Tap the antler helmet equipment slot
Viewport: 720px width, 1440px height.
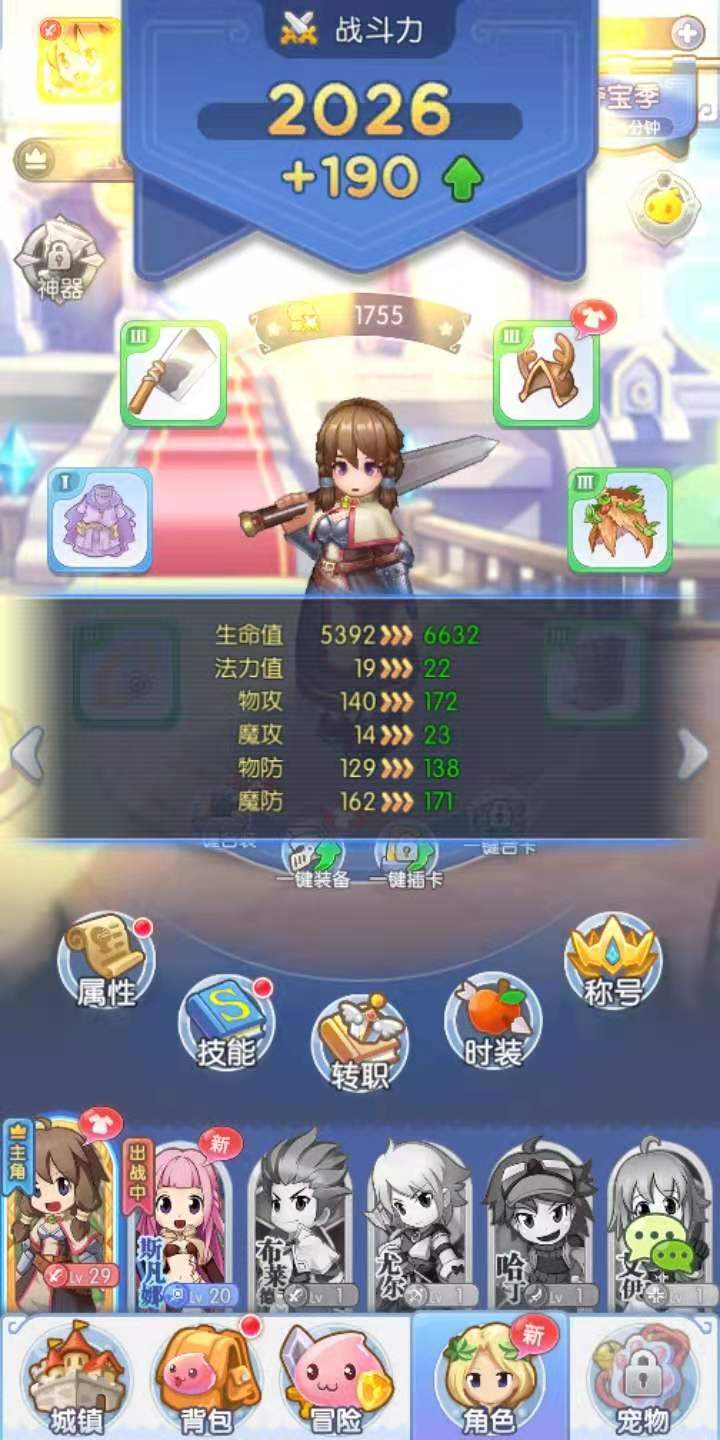546,373
